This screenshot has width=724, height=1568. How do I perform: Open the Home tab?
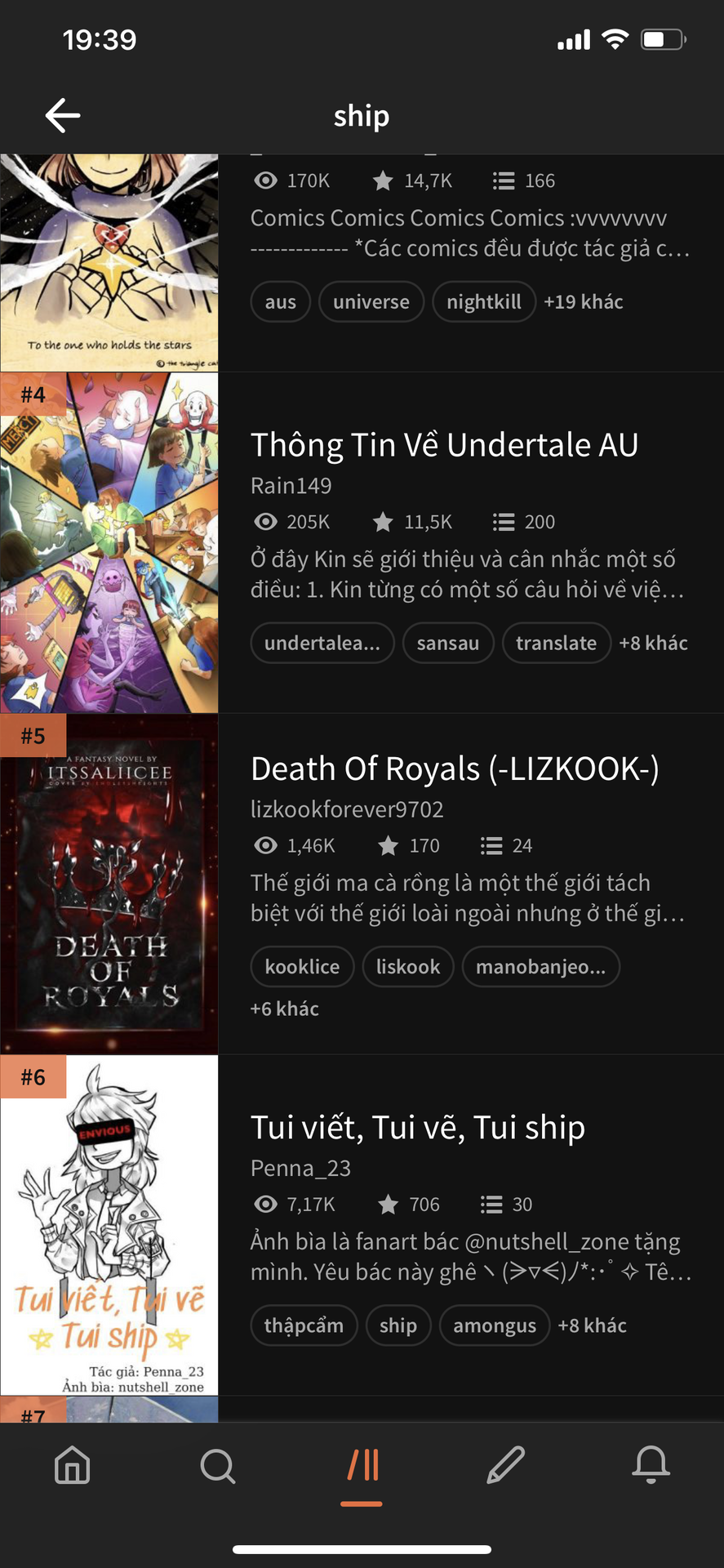[73, 1466]
